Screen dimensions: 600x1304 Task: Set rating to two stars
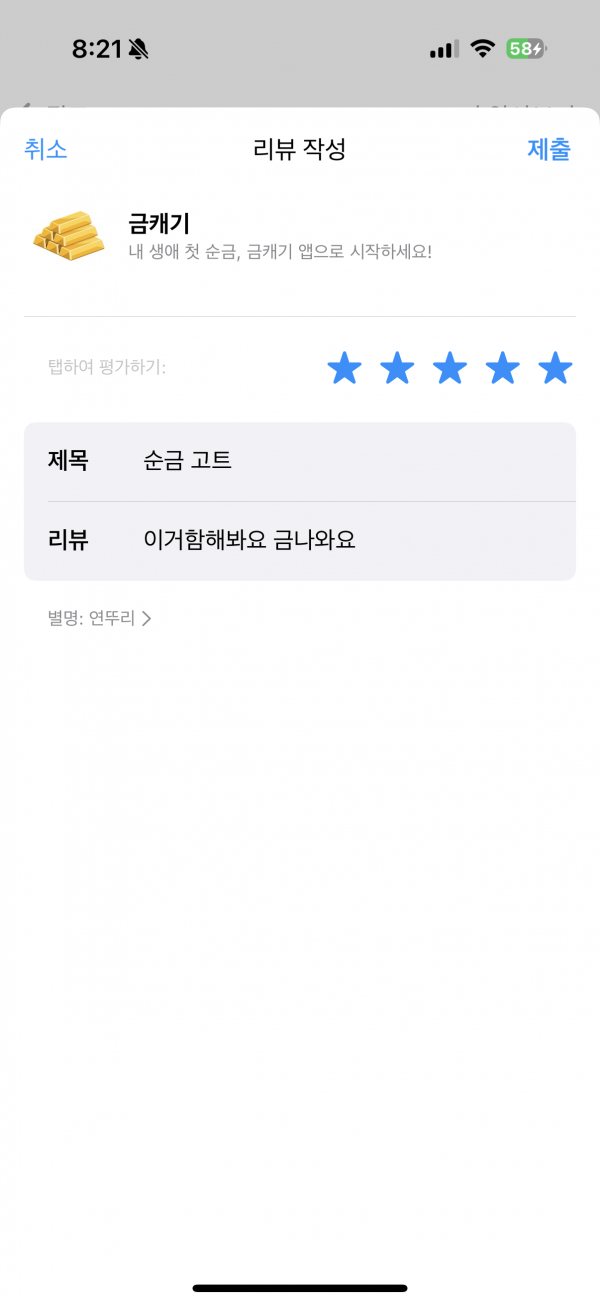click(397, 368)
